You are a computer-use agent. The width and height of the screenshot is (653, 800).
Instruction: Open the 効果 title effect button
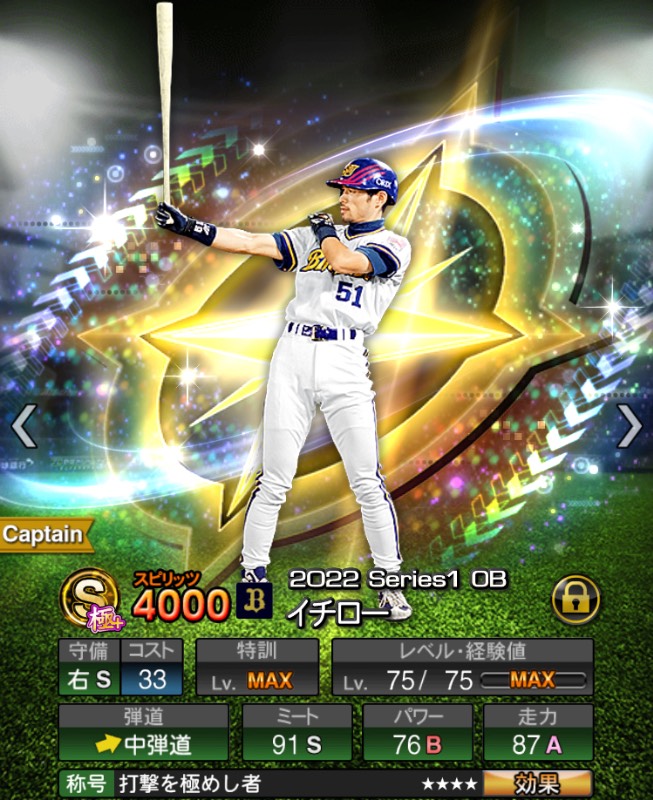[x=537, y=783]
